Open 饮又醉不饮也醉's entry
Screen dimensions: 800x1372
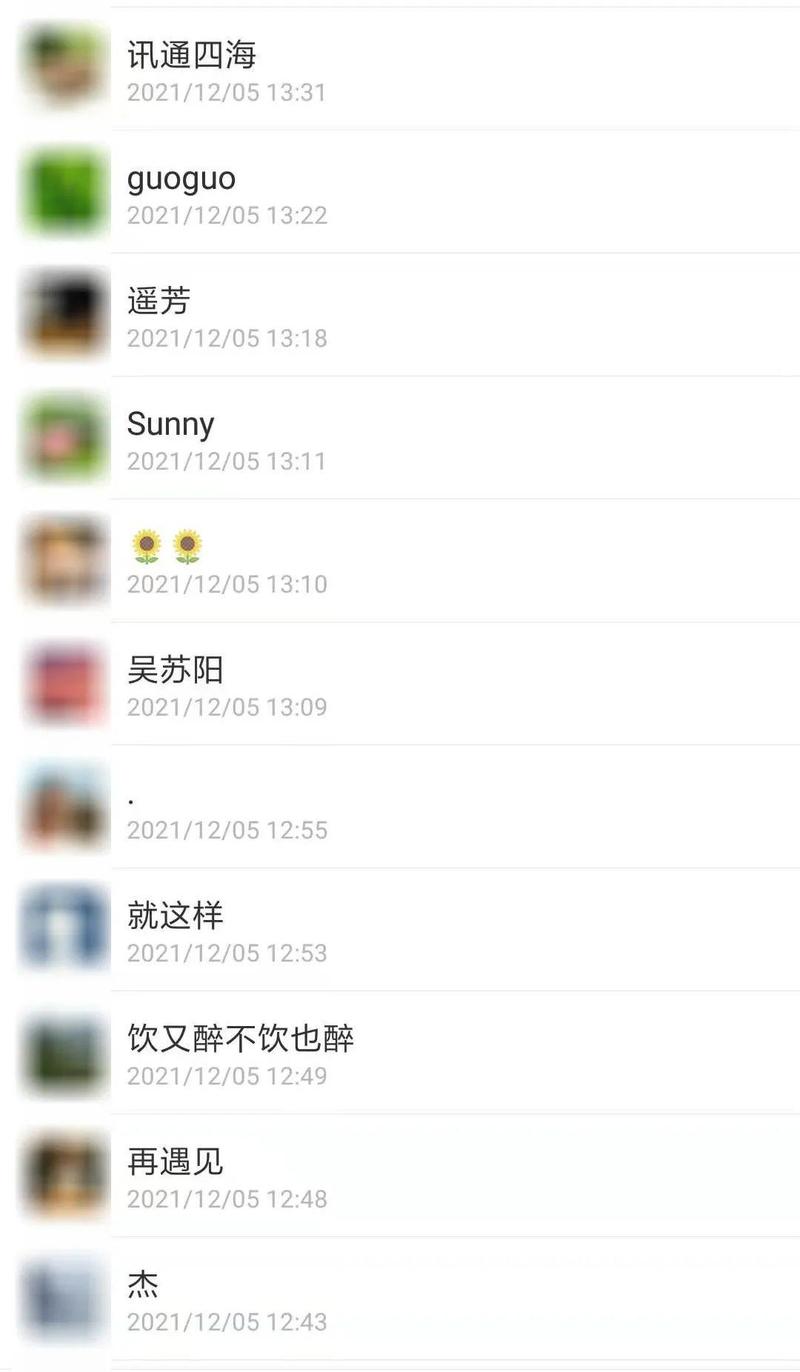click(x=400, y=1053)
